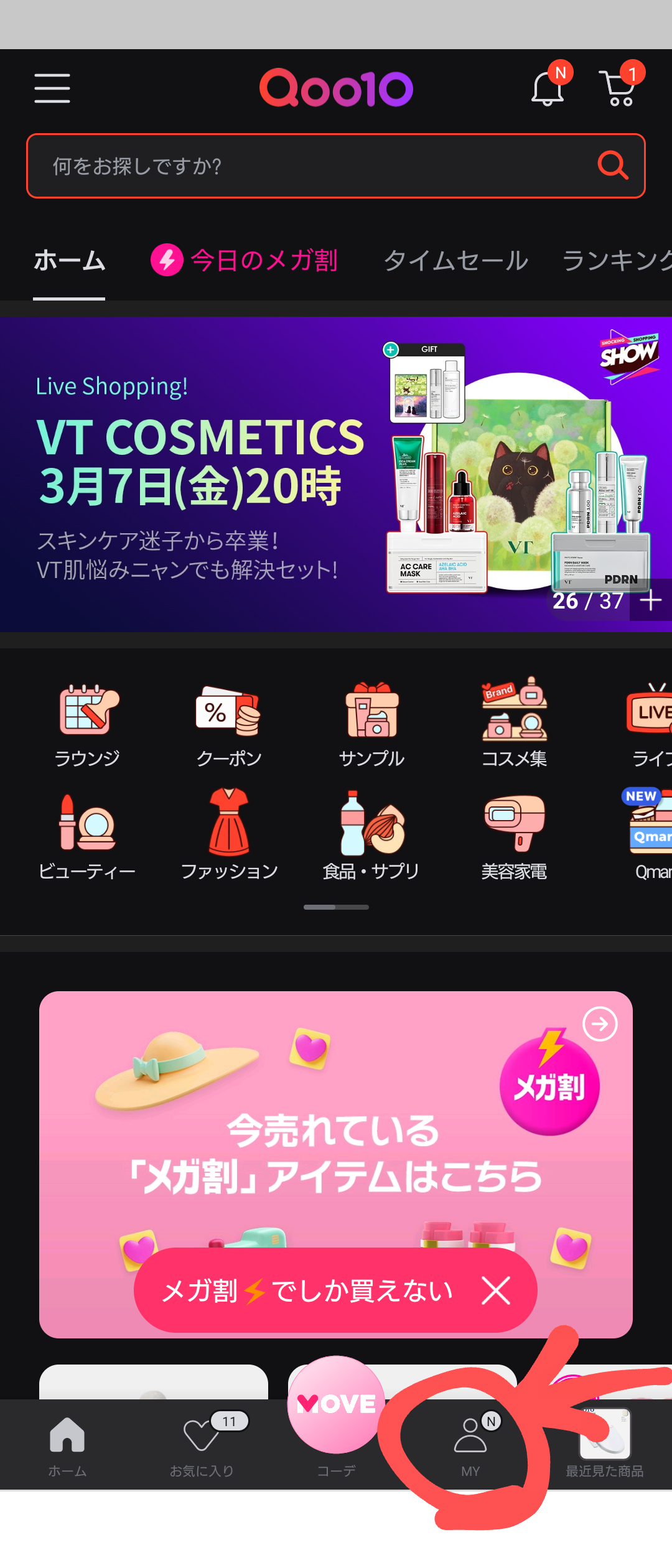Dismiss the メガ割でしか買えない banner
The image size is (672, 1568).
495,1291
